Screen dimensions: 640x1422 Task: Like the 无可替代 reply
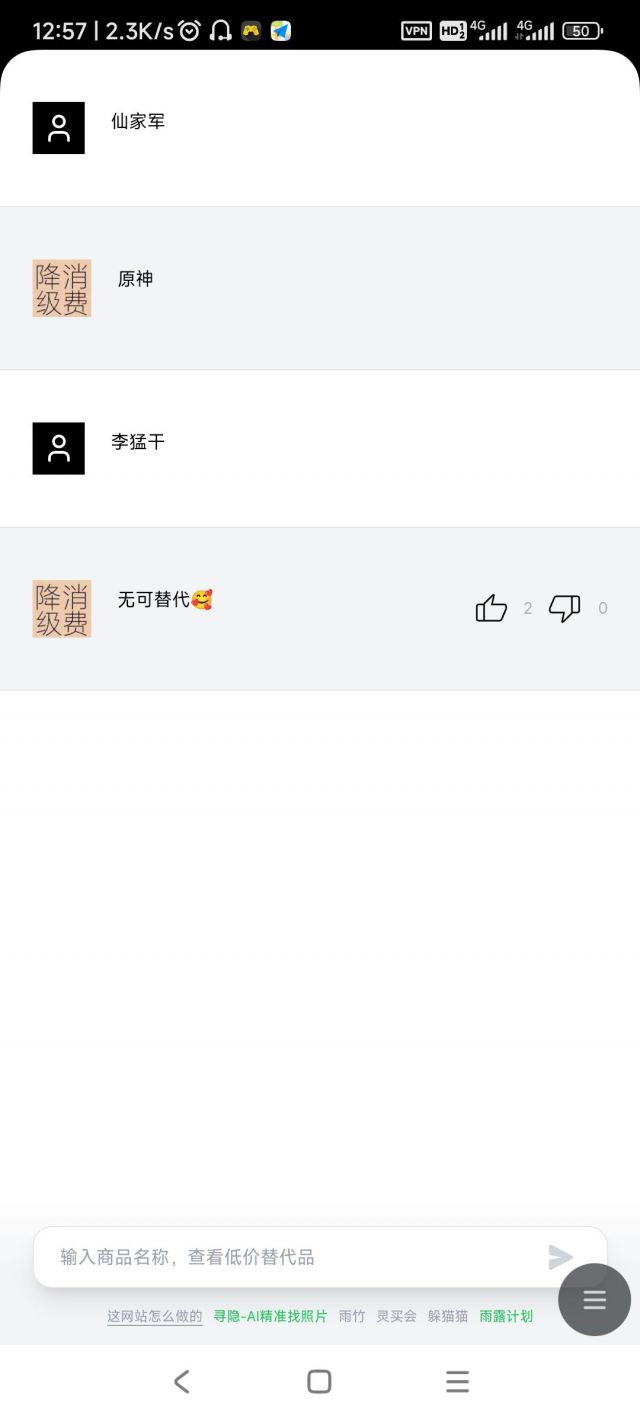(x=491, y=608)
